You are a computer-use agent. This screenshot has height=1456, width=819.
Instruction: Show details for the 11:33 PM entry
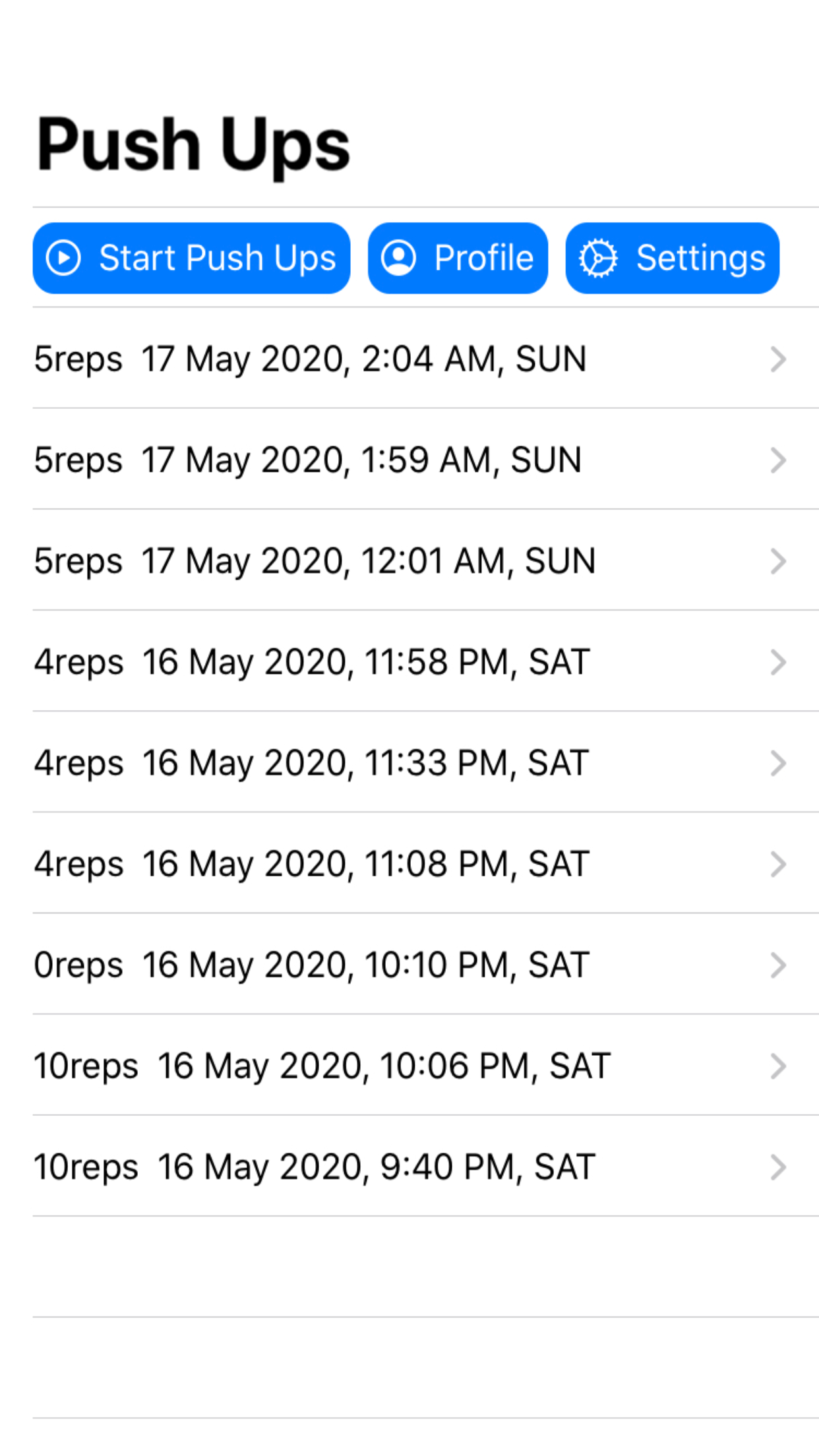point(409,763)
